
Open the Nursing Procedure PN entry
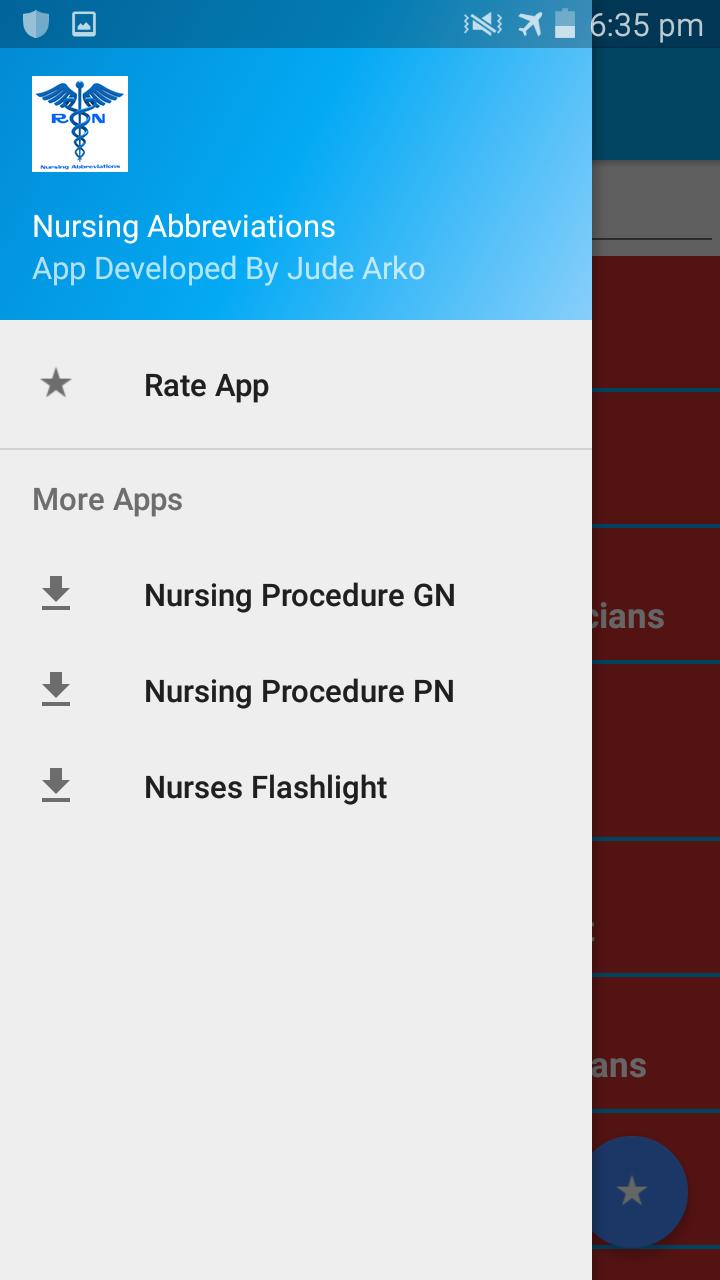pyautogui.click(x=300, y=690)
